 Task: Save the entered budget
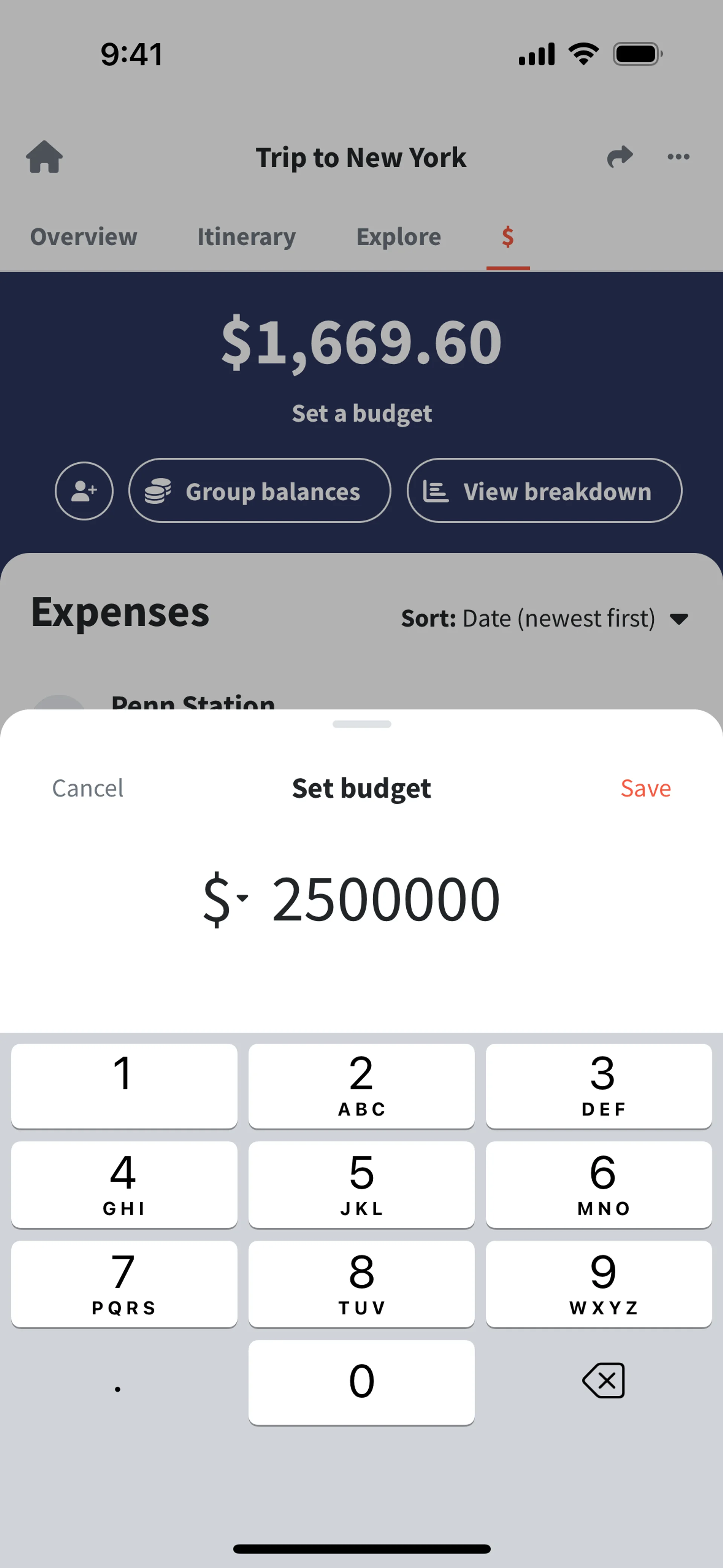(x=645, y=788)
